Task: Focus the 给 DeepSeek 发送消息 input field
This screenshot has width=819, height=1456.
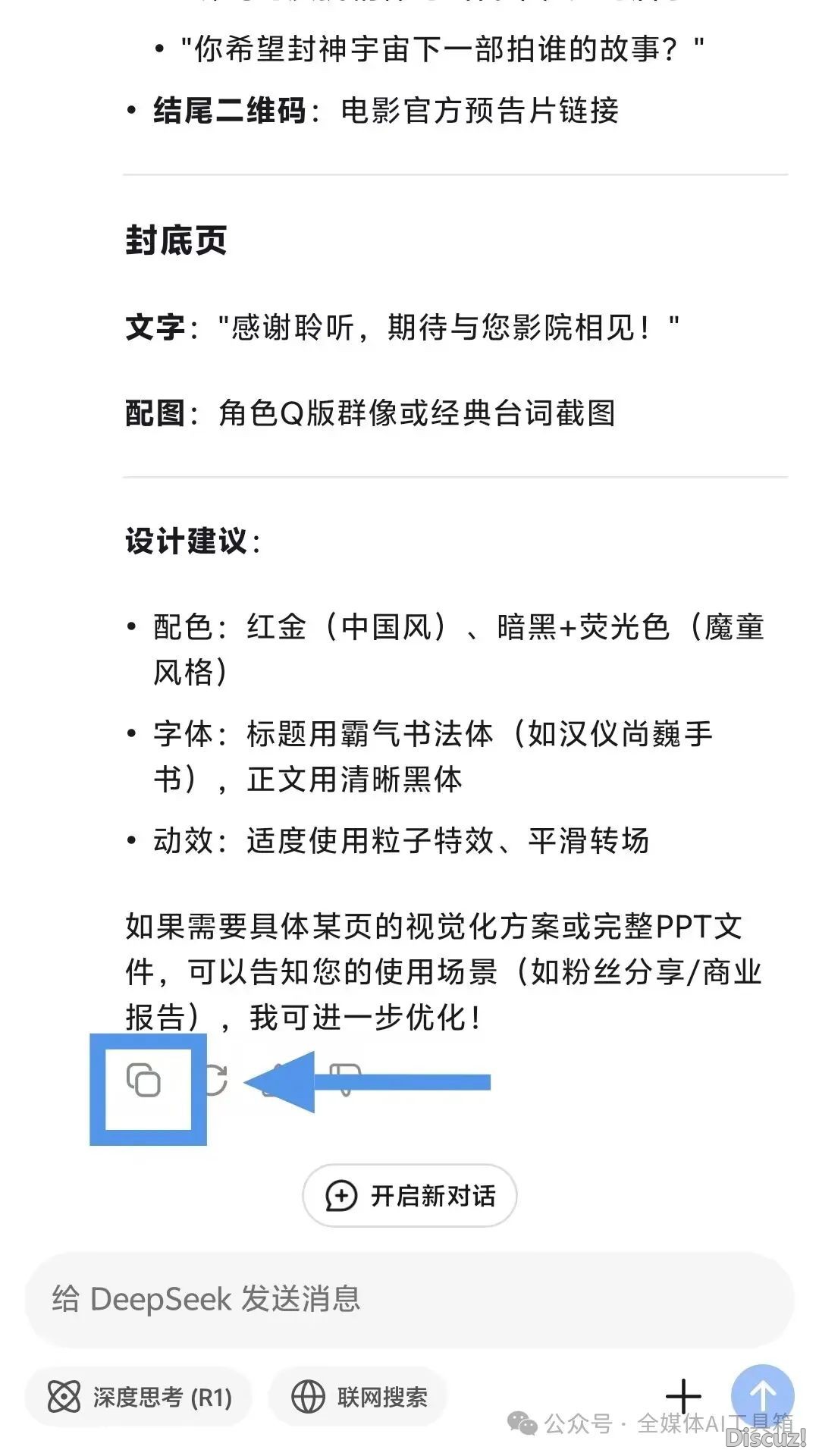Action: (409, 1299)
